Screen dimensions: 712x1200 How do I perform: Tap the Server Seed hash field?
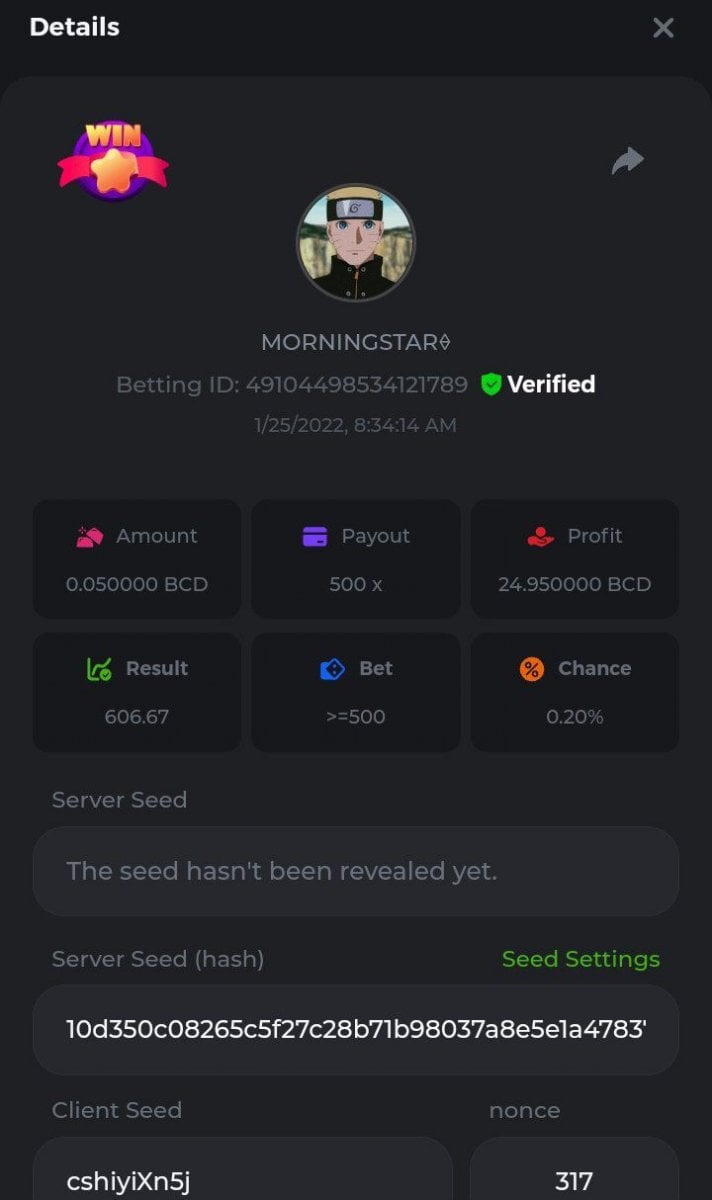coord(355,1029)
